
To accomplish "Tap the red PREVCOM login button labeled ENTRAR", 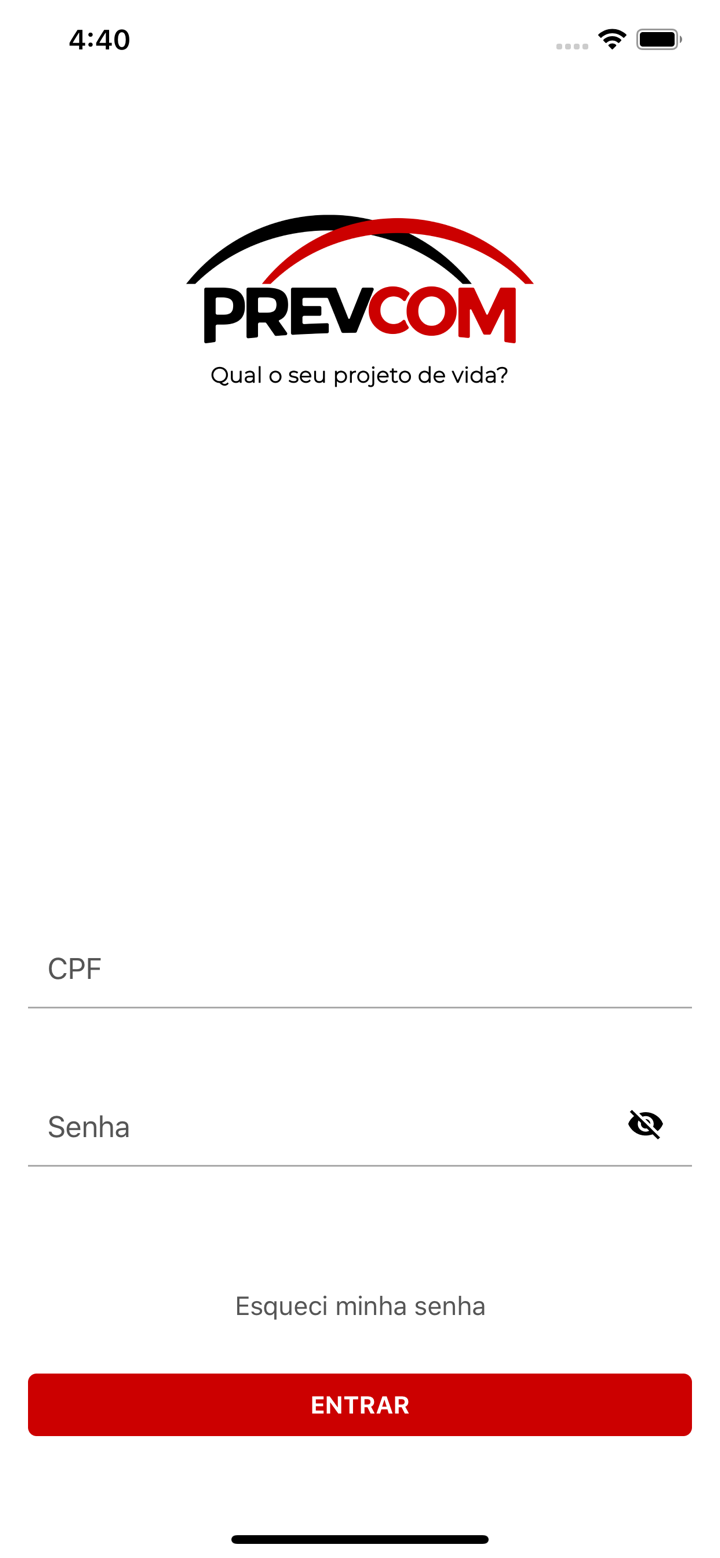I will pyautogui.click(x=360, y=1405).
